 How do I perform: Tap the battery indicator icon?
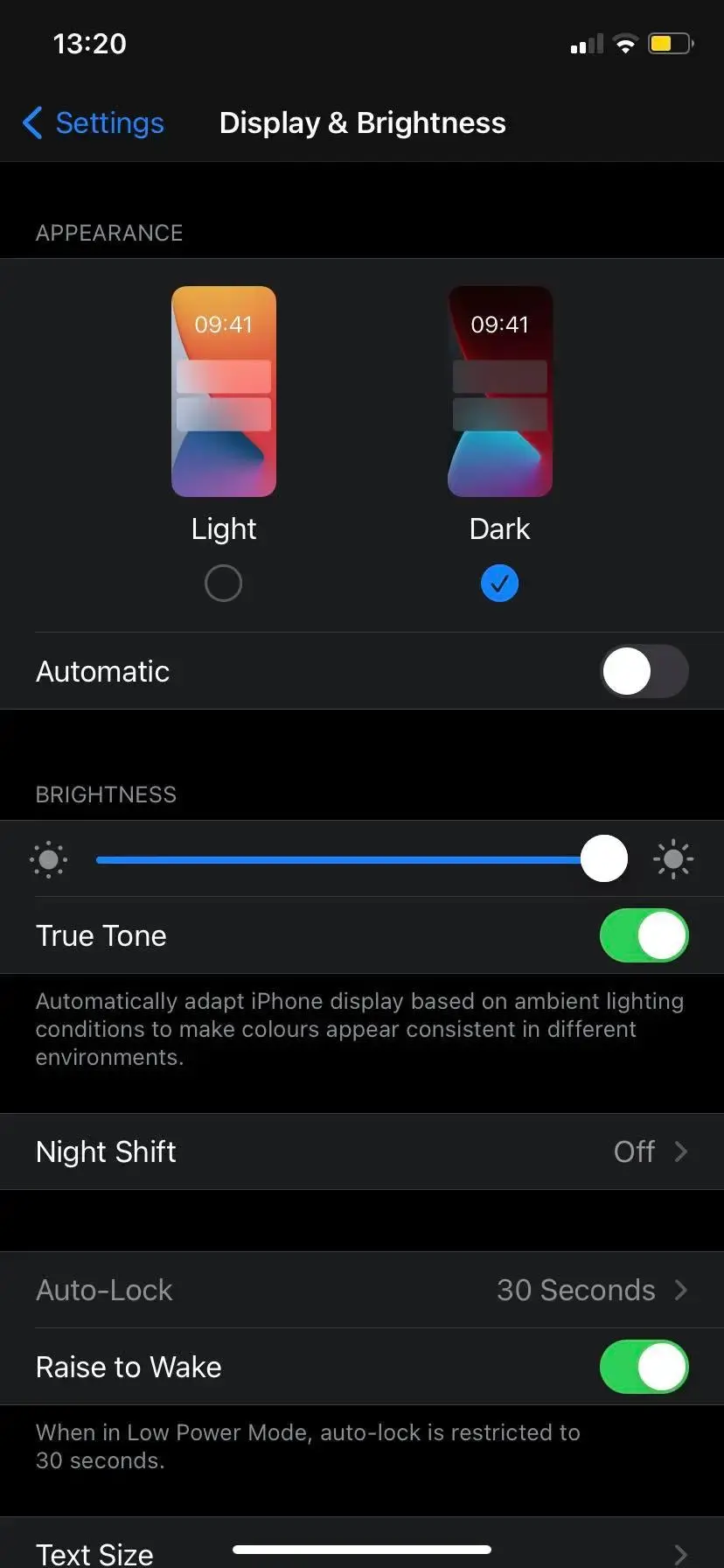(670, 43)
